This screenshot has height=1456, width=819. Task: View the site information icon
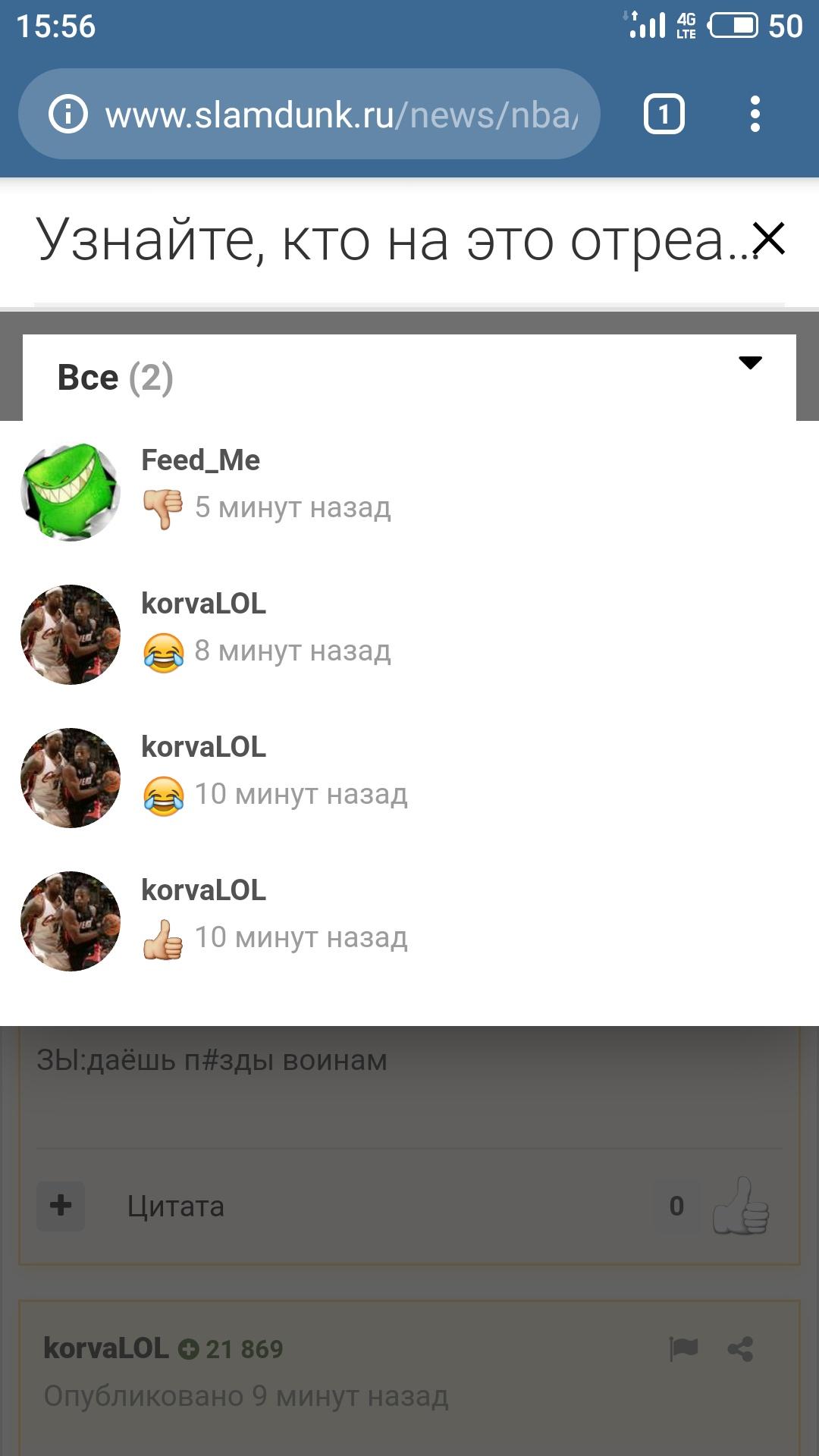[x=68, y=115]
